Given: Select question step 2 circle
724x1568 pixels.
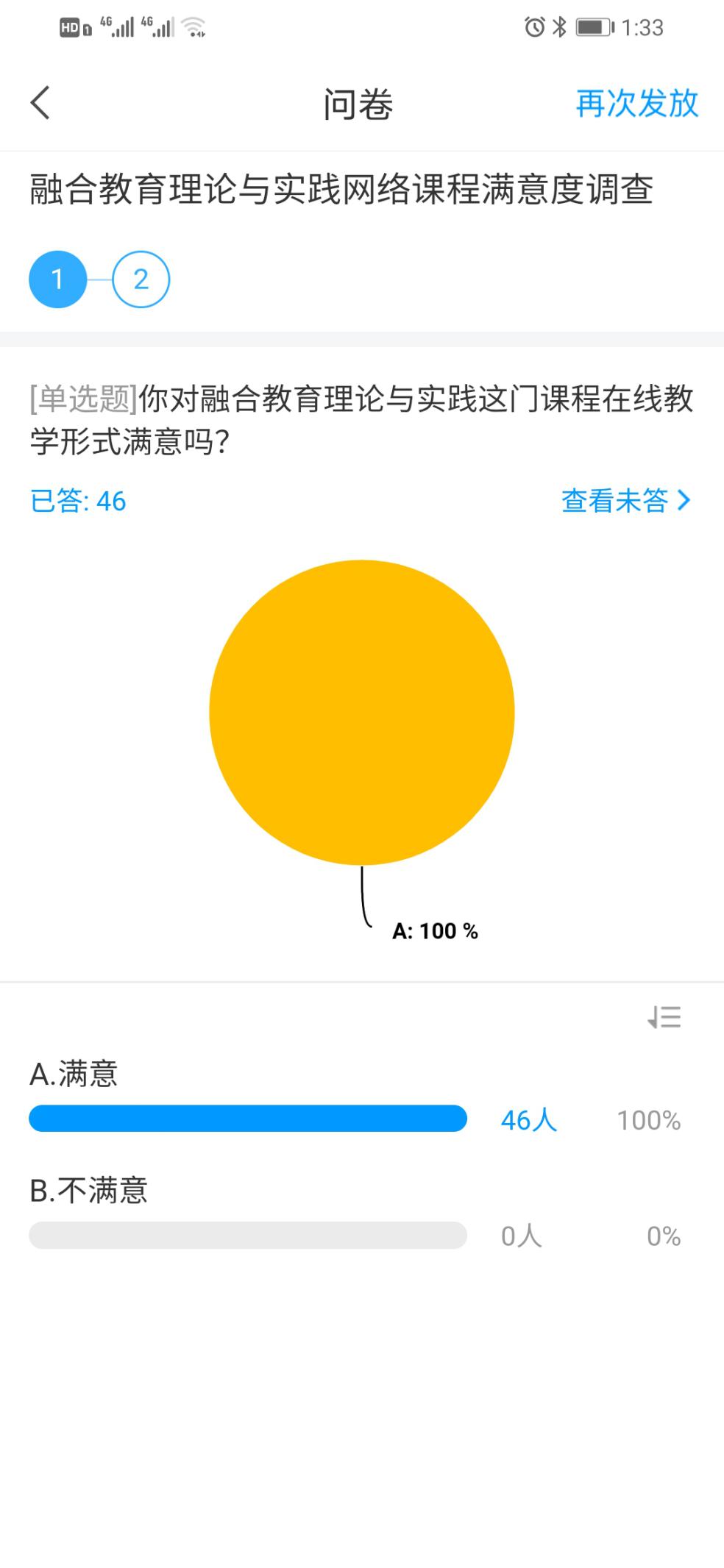Looking at the screenshot, I should tap(141, 278).
